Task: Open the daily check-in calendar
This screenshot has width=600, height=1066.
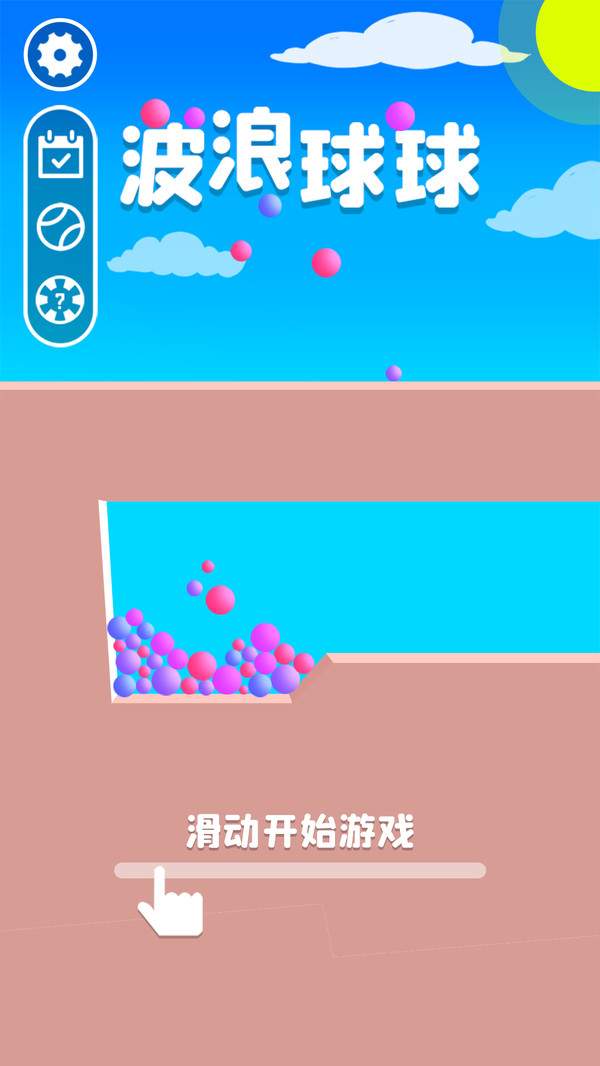Action: (60, 156)
